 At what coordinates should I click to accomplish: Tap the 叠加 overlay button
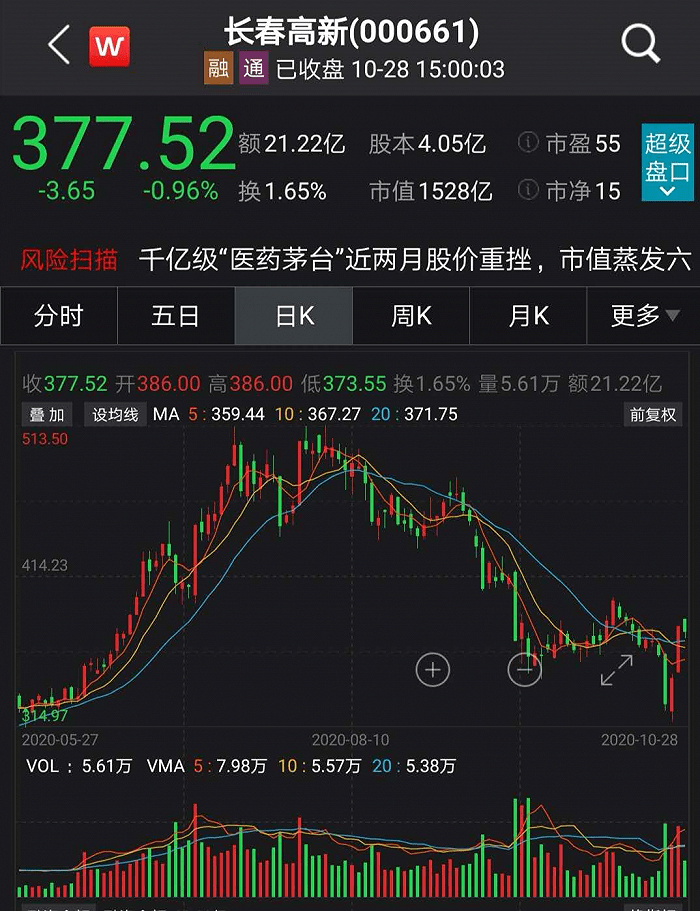click(x=46, y=414)
